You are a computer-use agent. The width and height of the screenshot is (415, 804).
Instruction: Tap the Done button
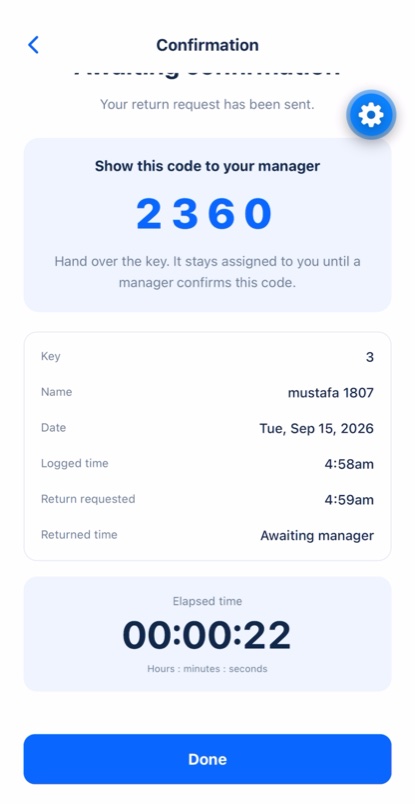(207, 759)
